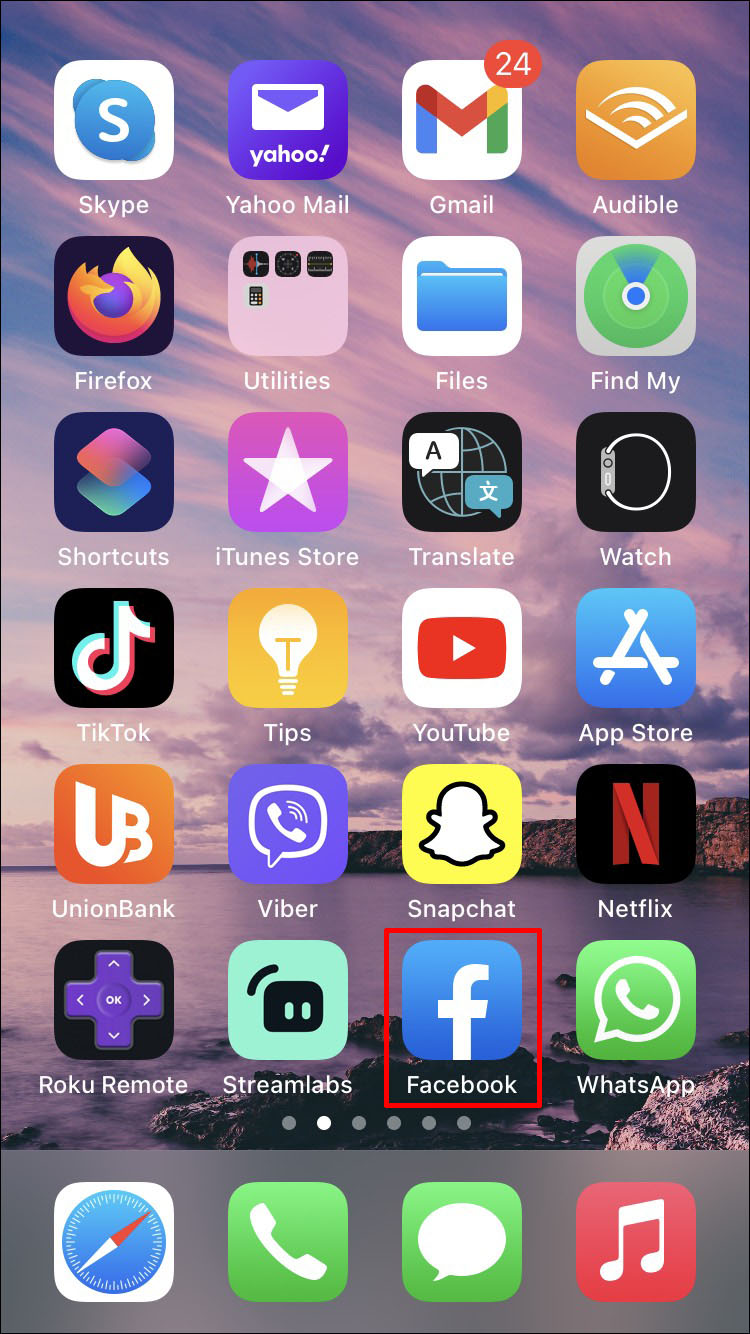
Task: Launch Safari from the dock
Action: (x=114, y=1242)
